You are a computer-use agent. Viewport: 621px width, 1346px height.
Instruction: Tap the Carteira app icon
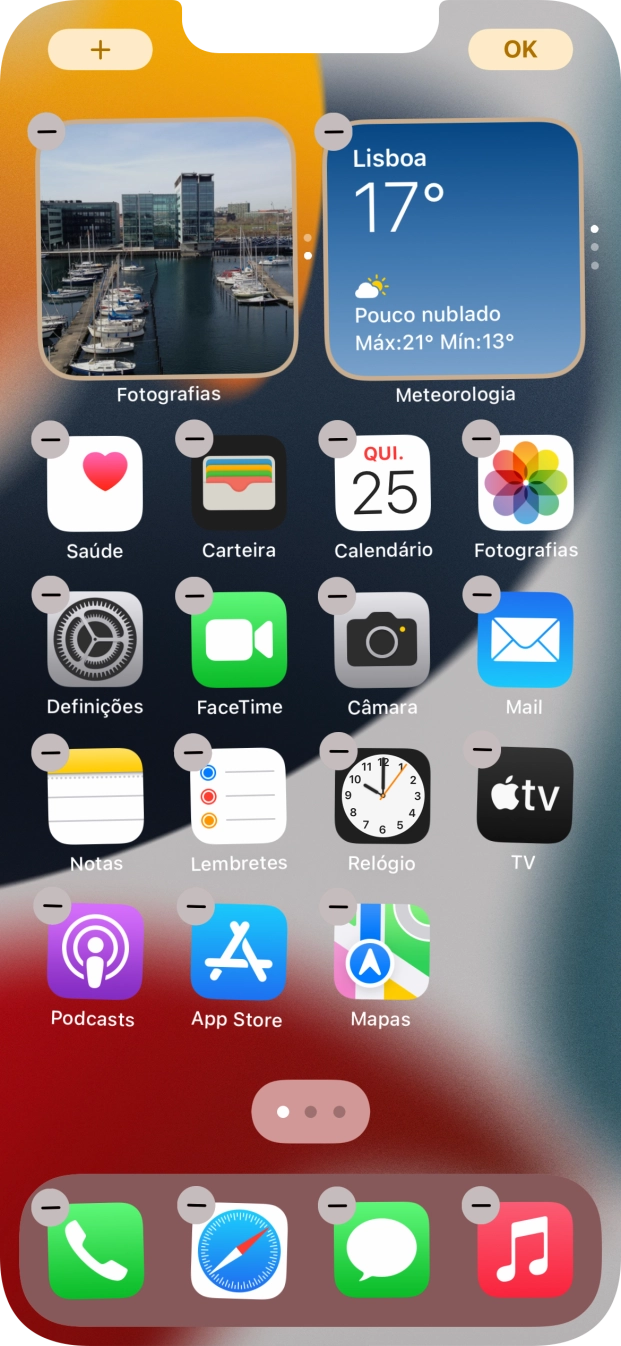tap(239, 483)
